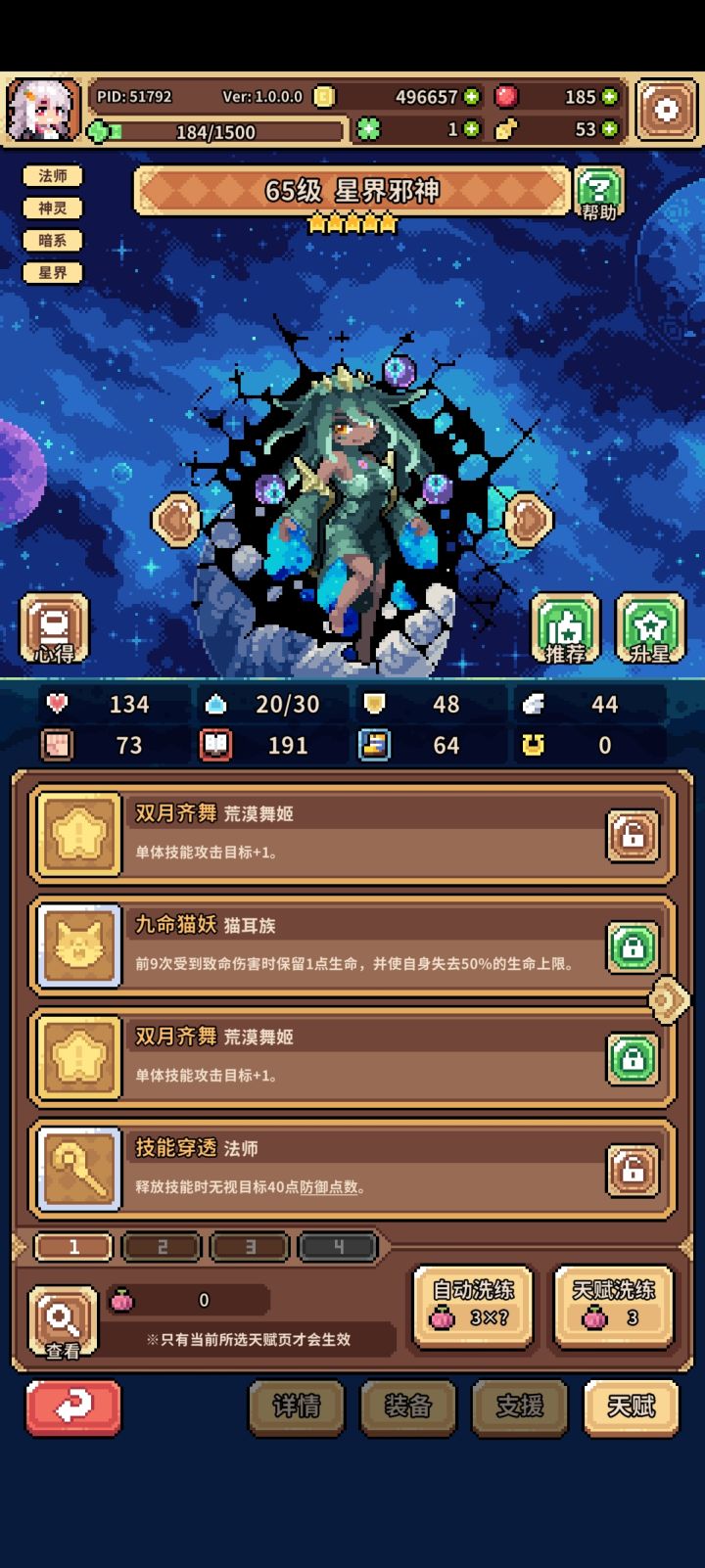Click the left character switch arrow
The width and height of the screenshot is (705, 1568).
pos(176,519)
